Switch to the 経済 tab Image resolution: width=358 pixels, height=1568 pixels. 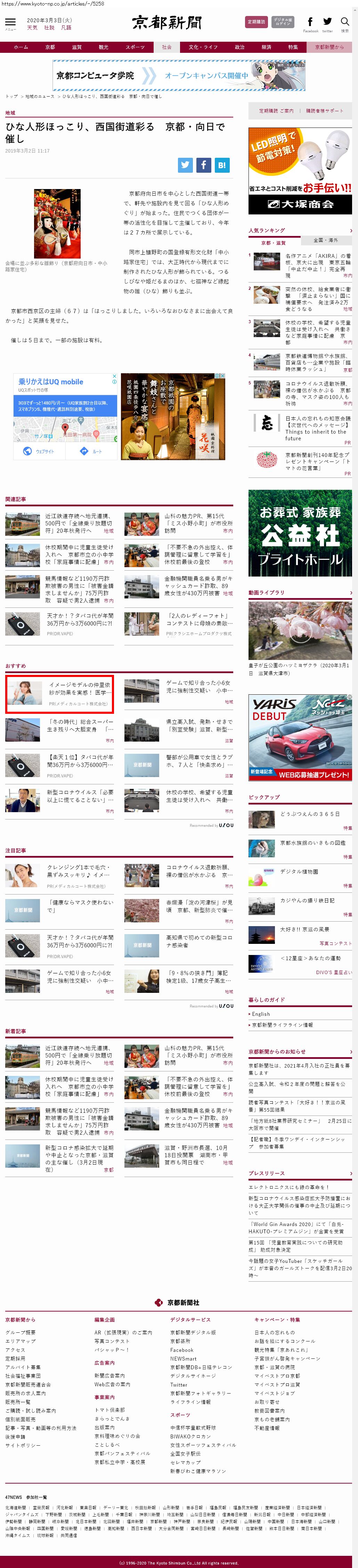click(266, 47)
